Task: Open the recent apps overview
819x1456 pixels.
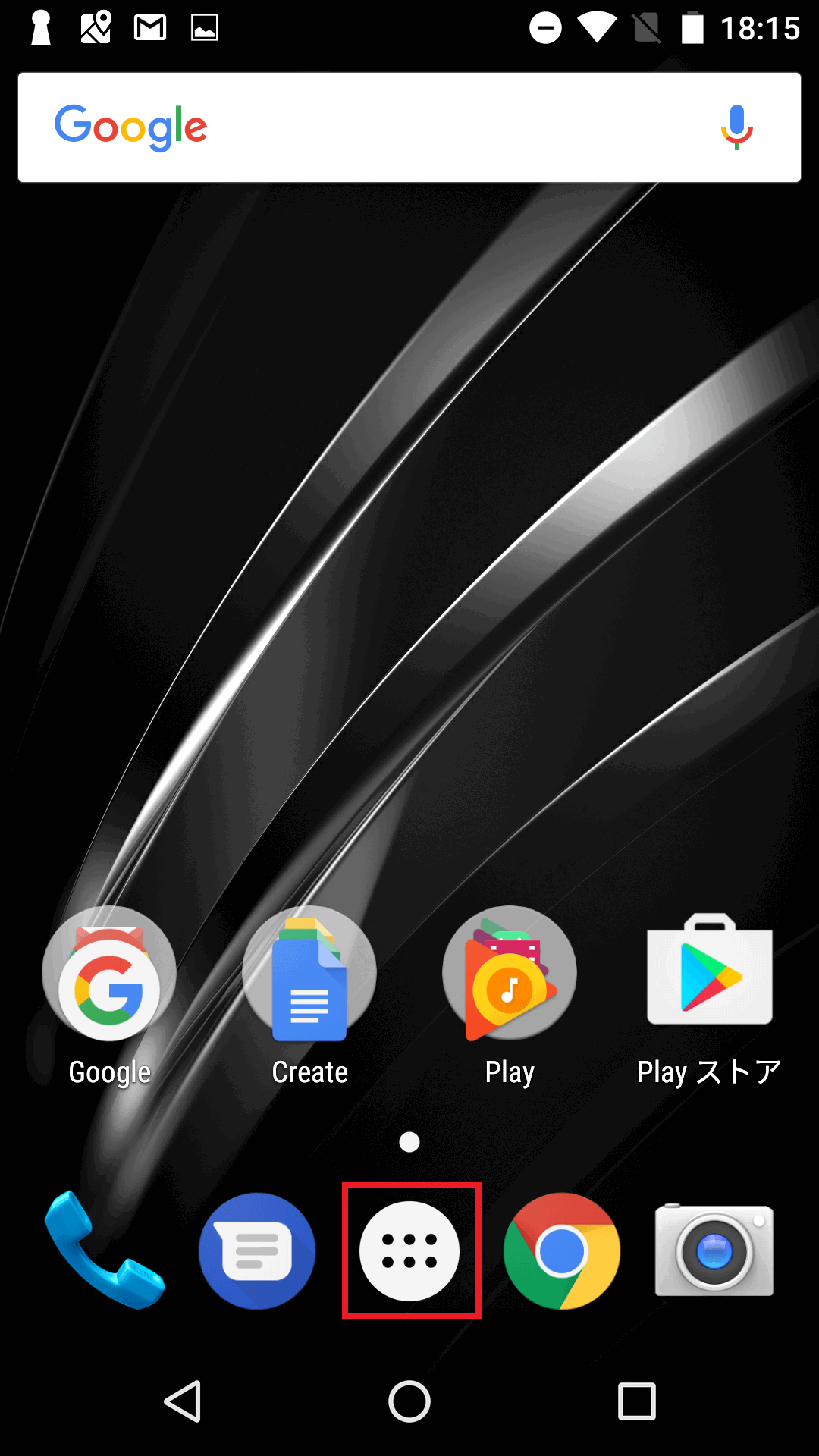Action: pos(637,1401)
